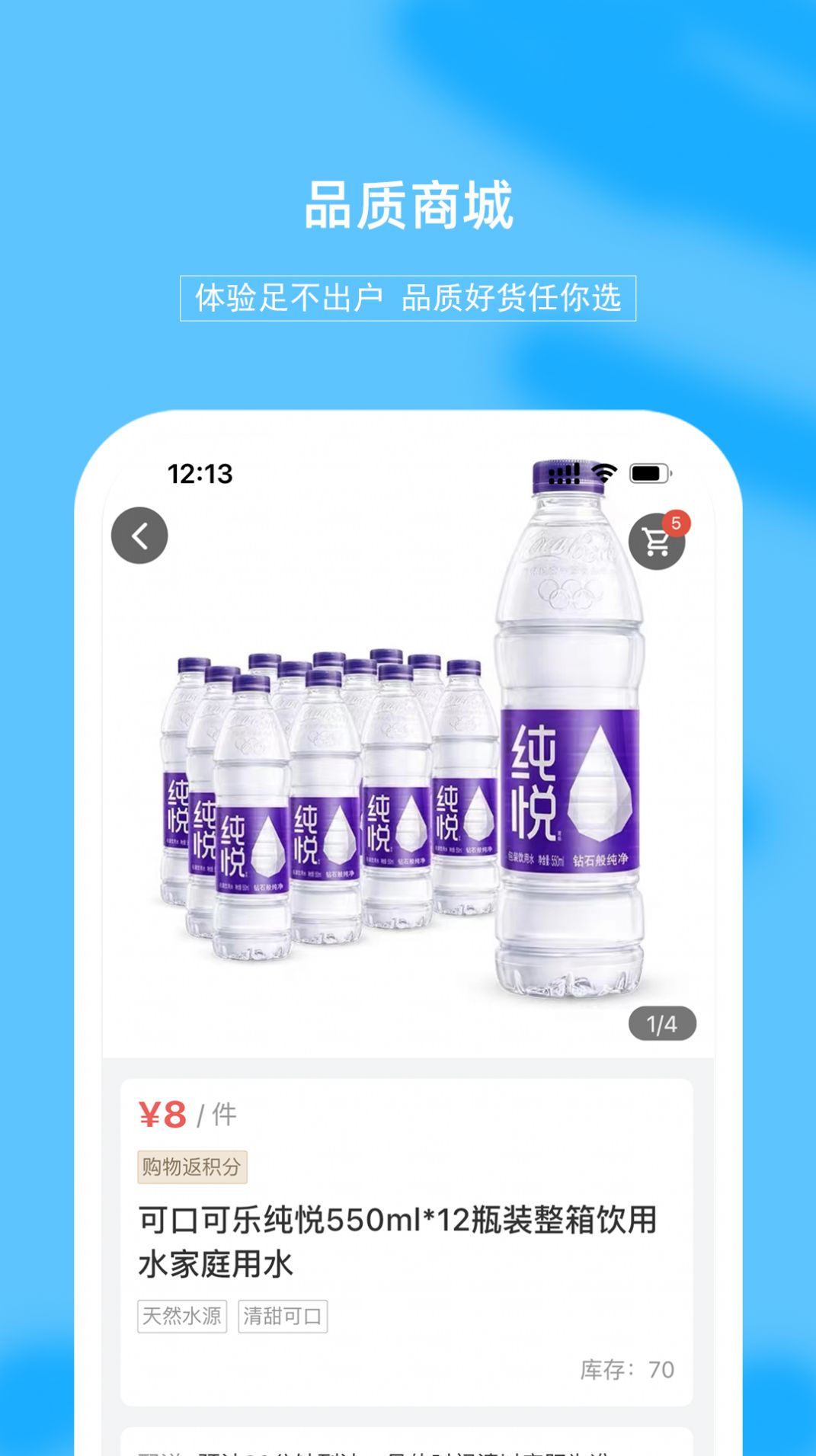Select the 体验足不出户 banner tab
This screenshot has height=1456, width=816.
(x=408, y=298)
